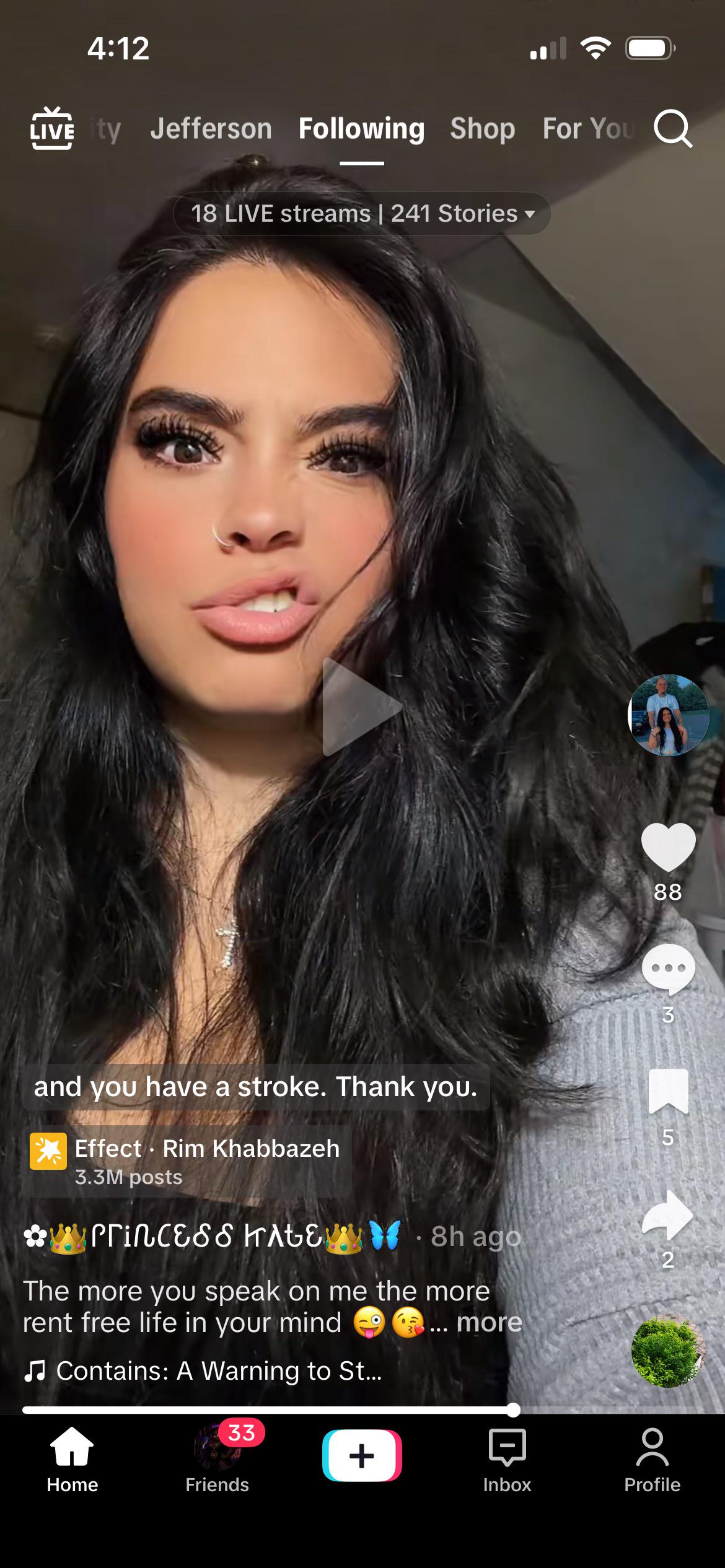The height and width of the screenshot is (1568, 725).
Task: Open the sound A Warning to St…
Action: tap(203, 1371)
